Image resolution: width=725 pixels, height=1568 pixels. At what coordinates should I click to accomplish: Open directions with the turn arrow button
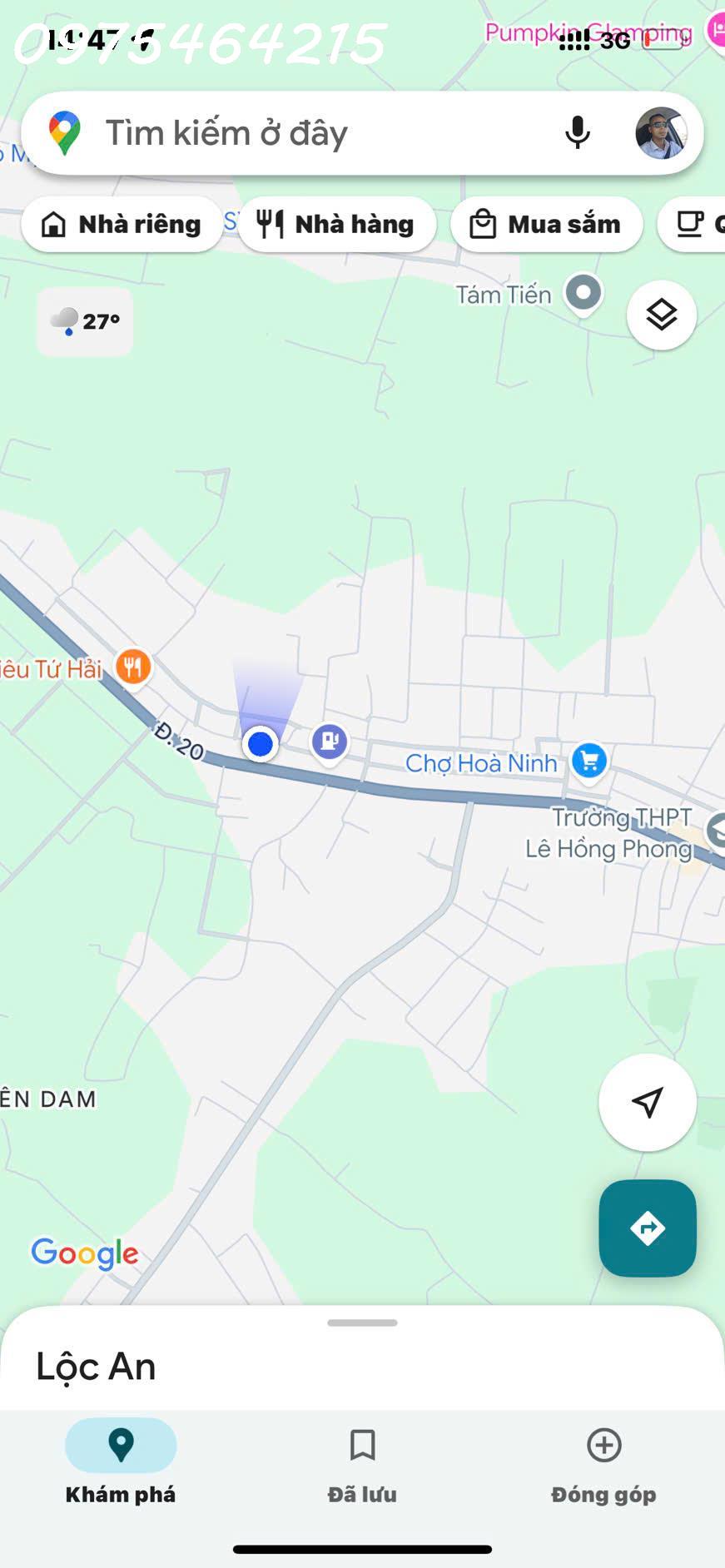[647, 1228]
